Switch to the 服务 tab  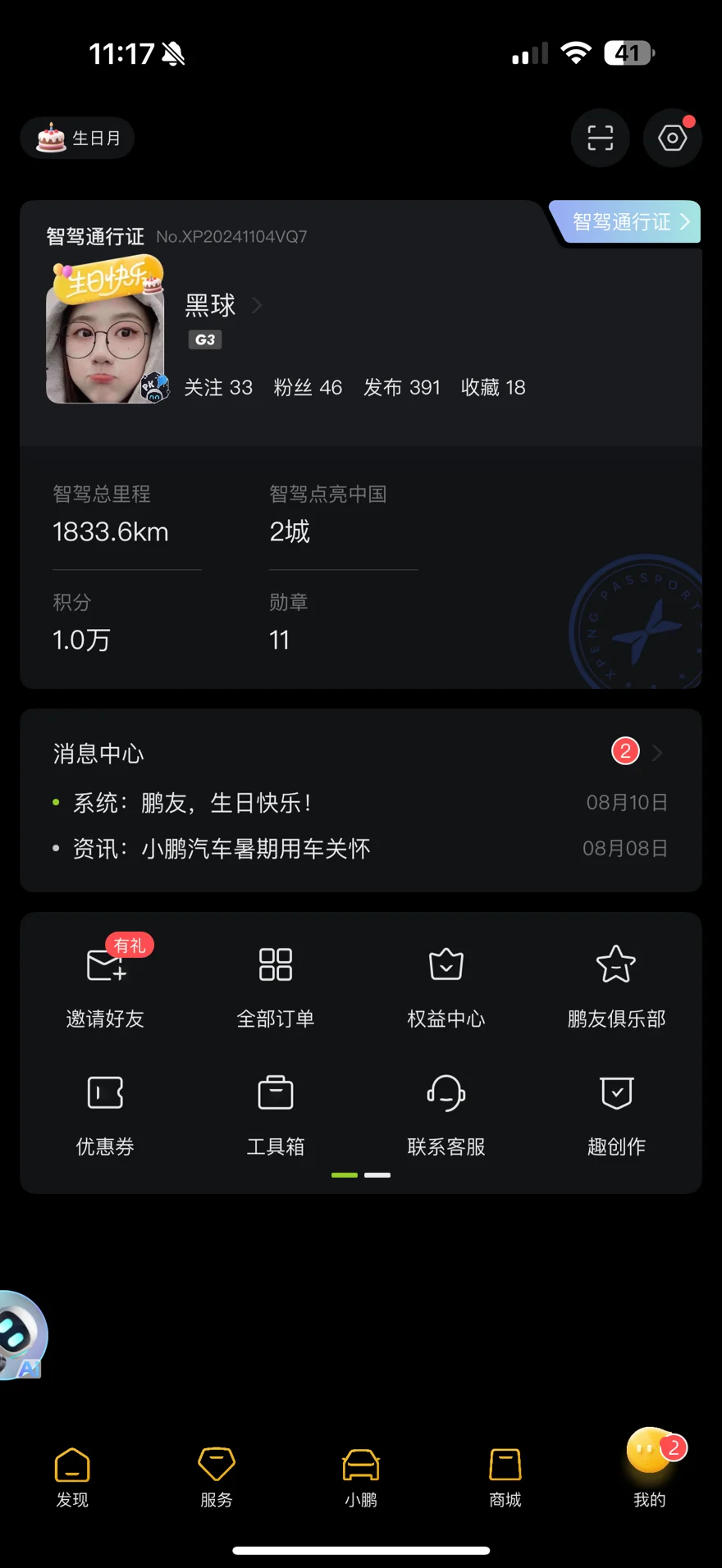pyautogui.click(x=217, y=1476)
